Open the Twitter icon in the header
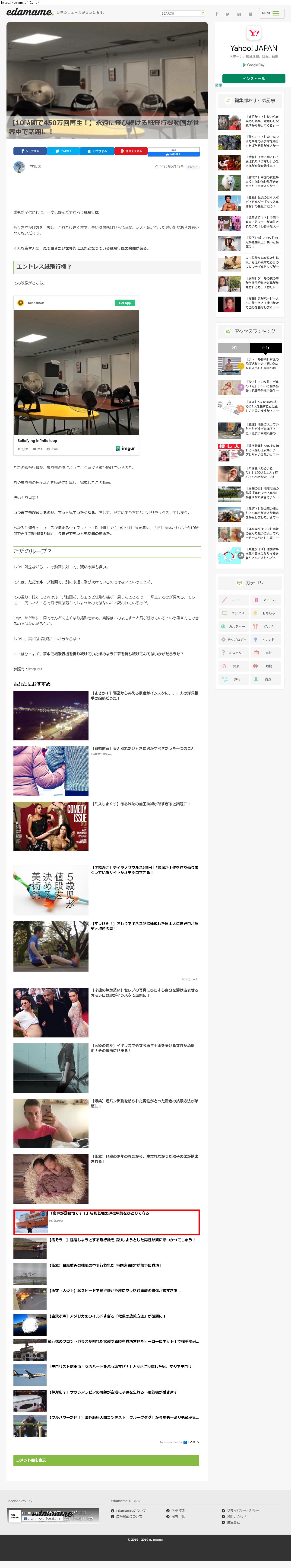This screenshot has width=291, height=1568. 228,14
